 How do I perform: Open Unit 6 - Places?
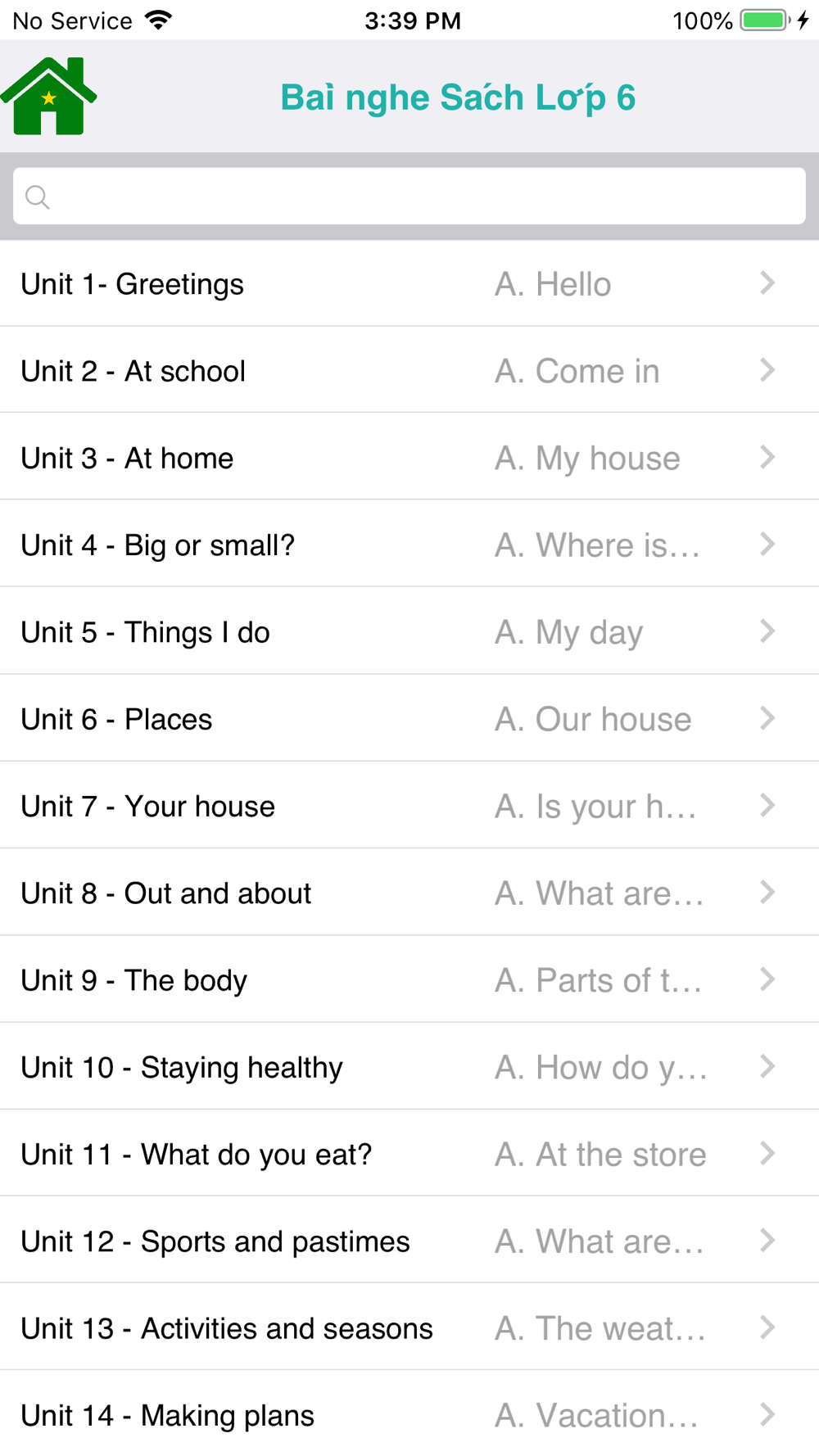409,719
